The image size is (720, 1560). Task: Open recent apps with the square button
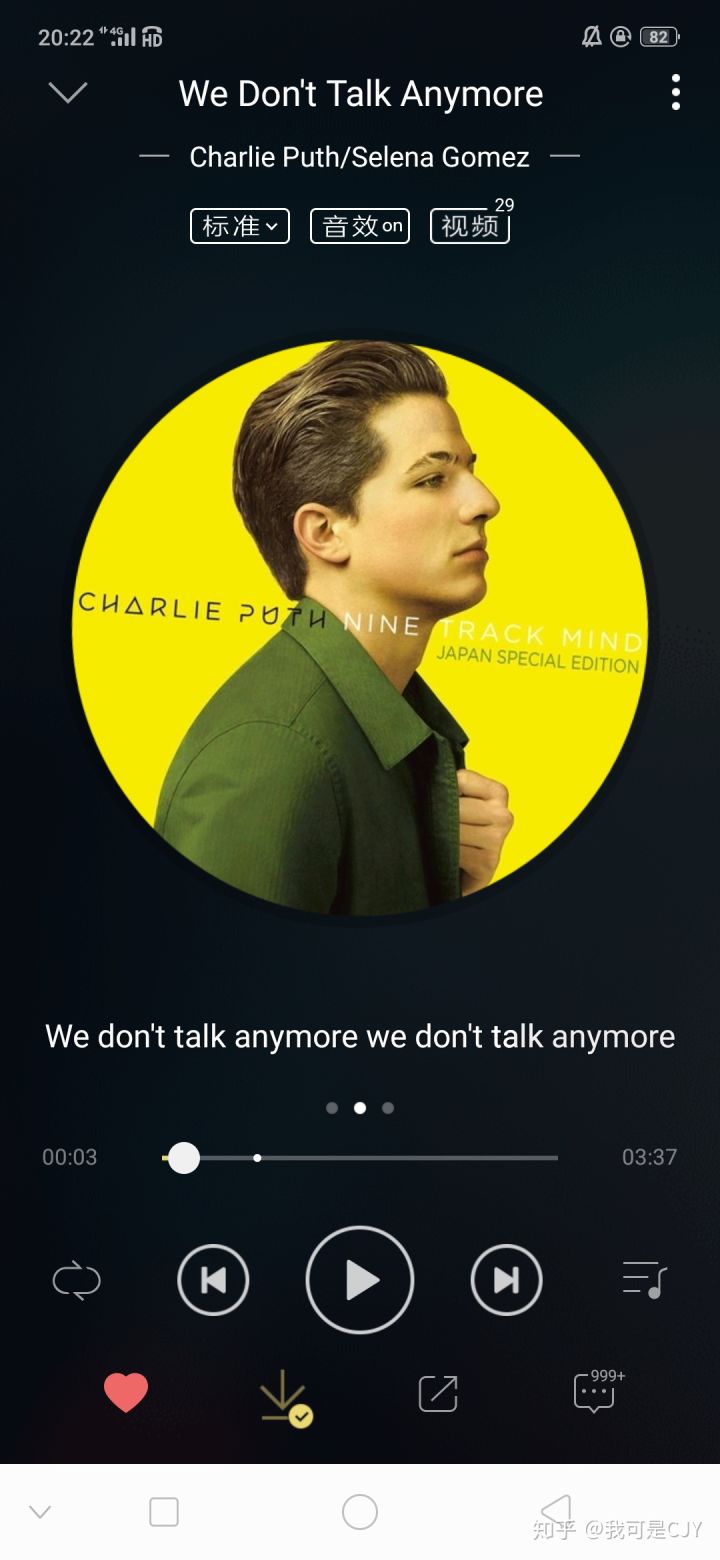pos(164,1512)
